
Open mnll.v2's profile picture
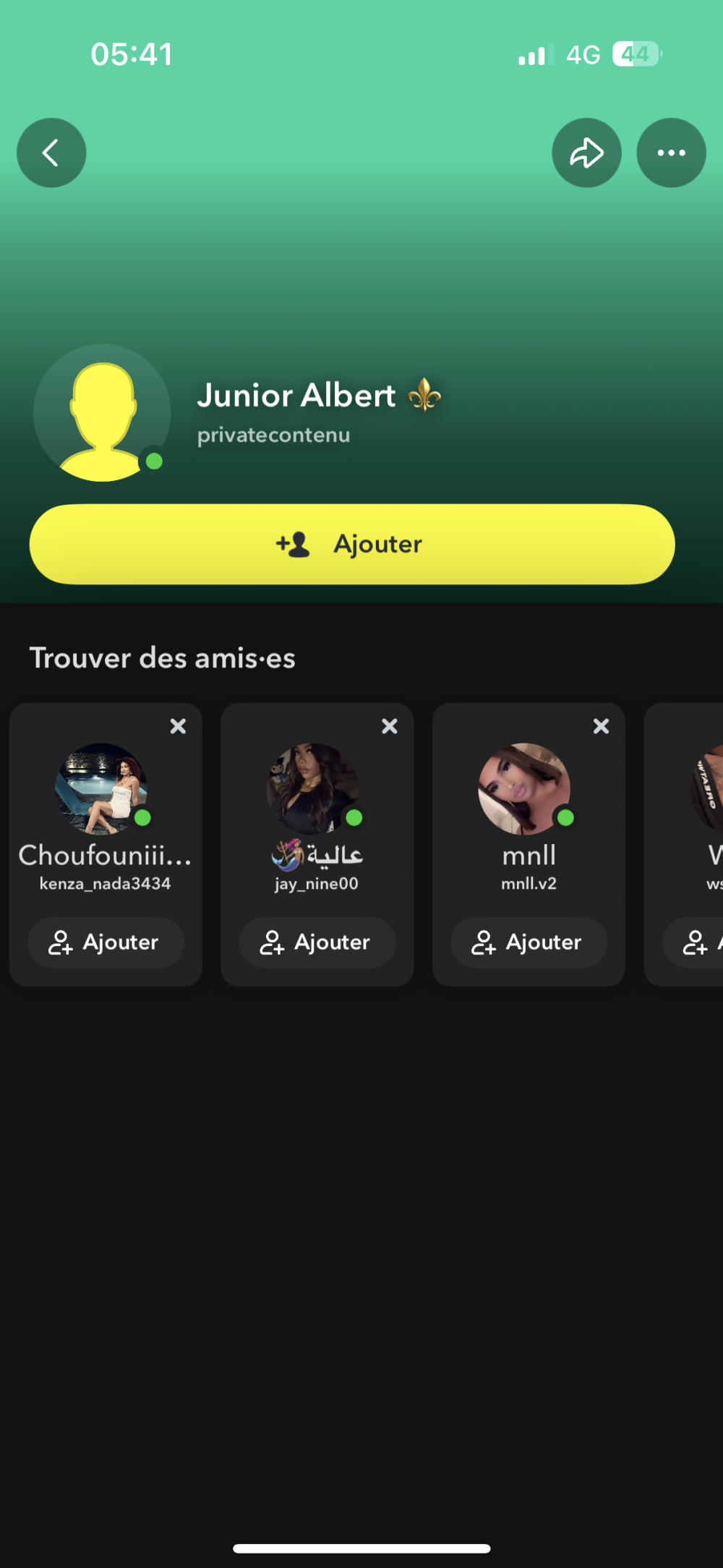coord(524,789)
